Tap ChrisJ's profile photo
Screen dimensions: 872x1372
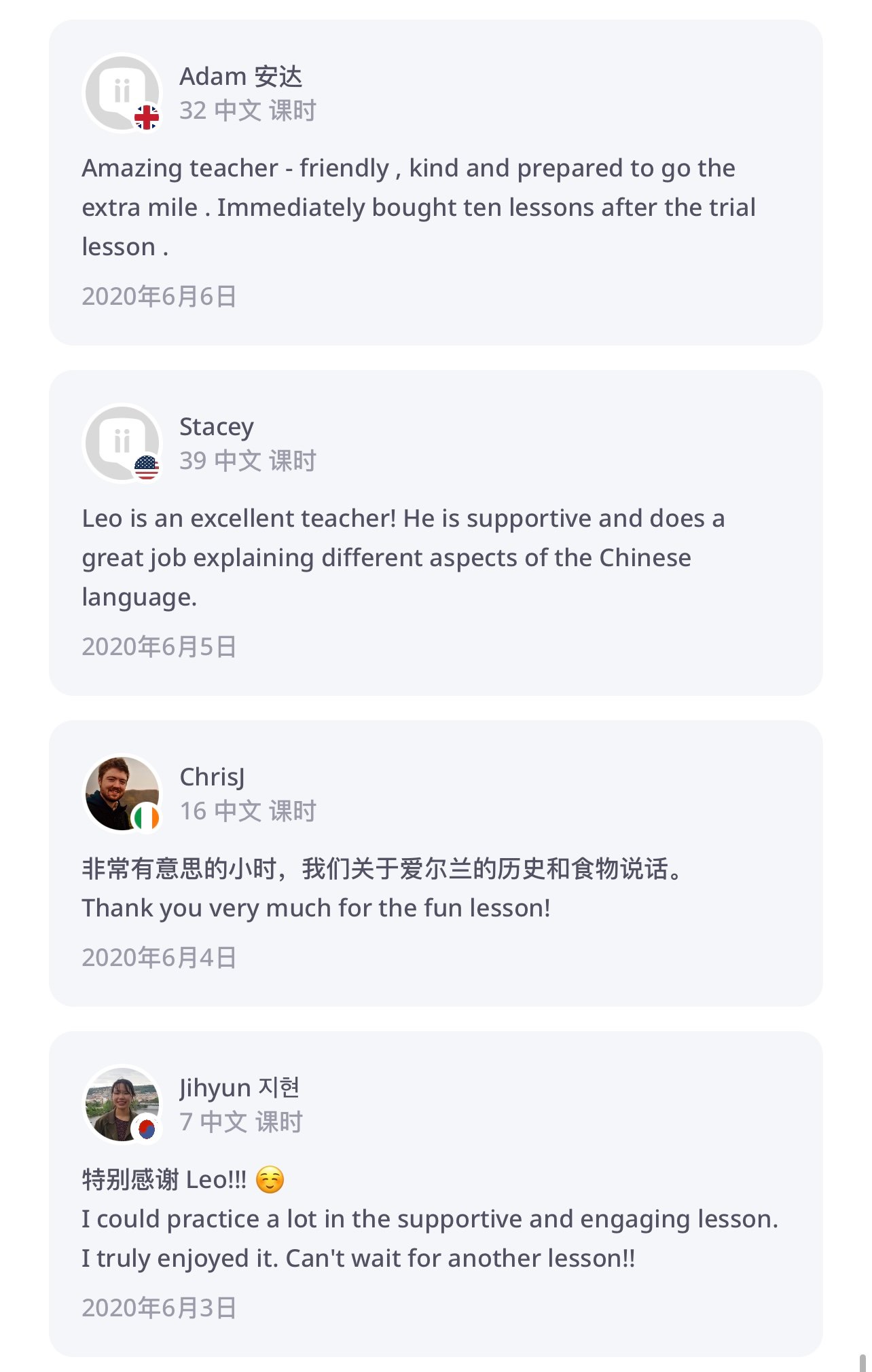122,794
